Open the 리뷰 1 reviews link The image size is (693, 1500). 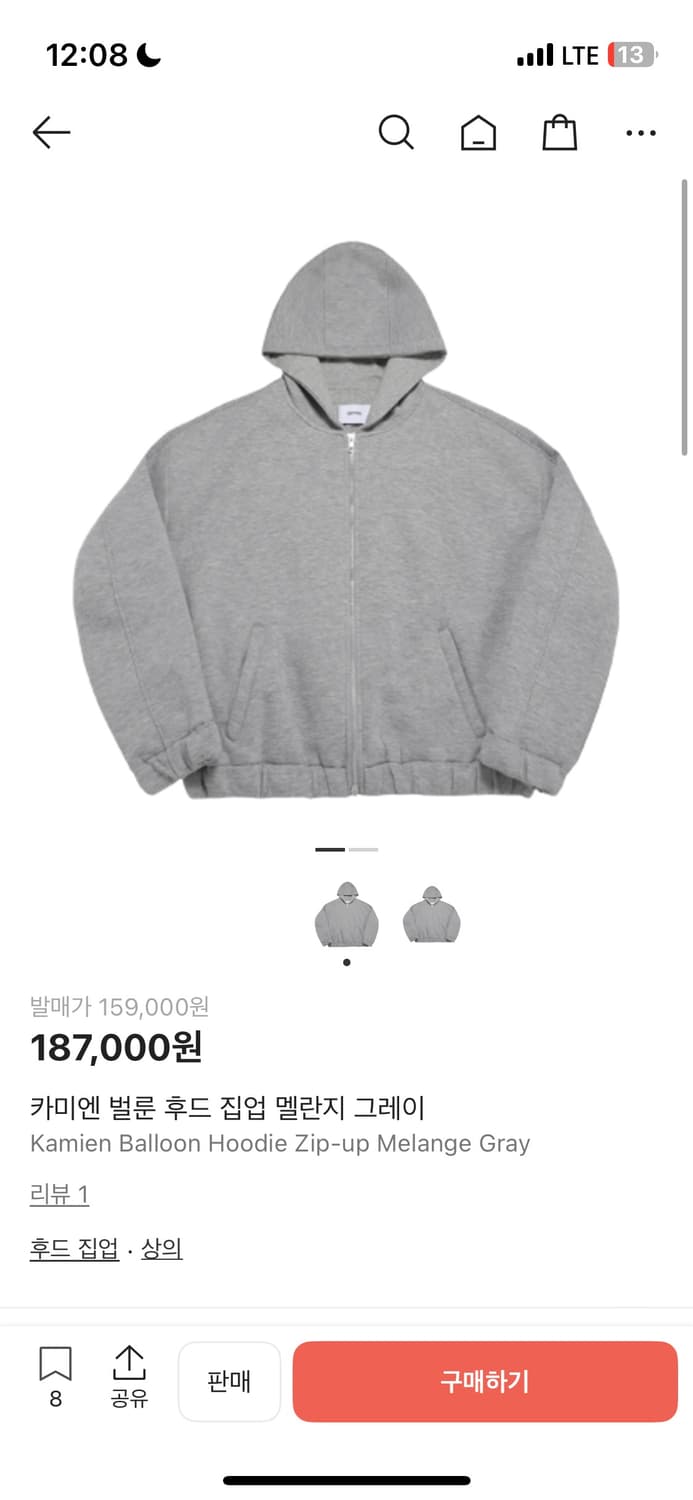click(x=59, y=1194)
